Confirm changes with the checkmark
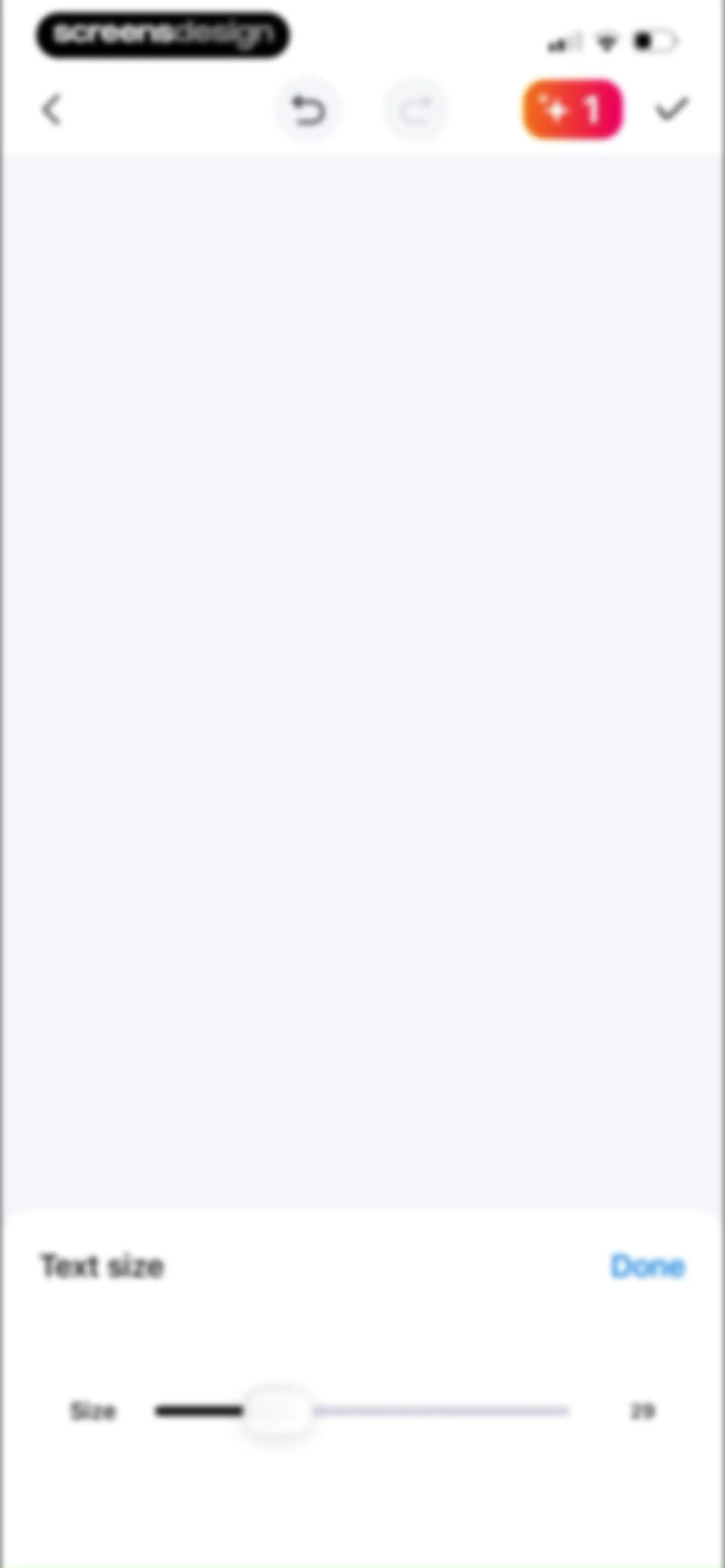725x1568 pixels. pyautogui.click(x=671, y=109)
